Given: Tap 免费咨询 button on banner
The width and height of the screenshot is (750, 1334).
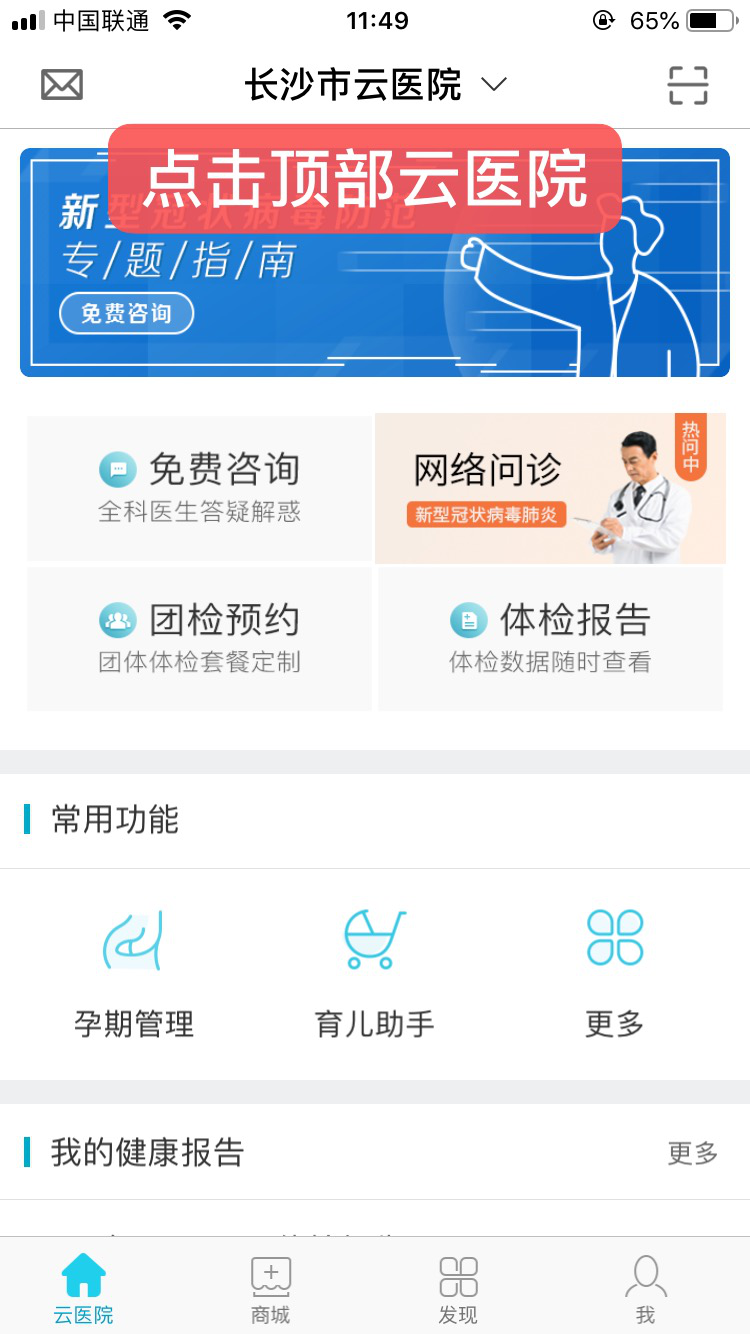Looking at the screenshot, I should tap(126, 314).
